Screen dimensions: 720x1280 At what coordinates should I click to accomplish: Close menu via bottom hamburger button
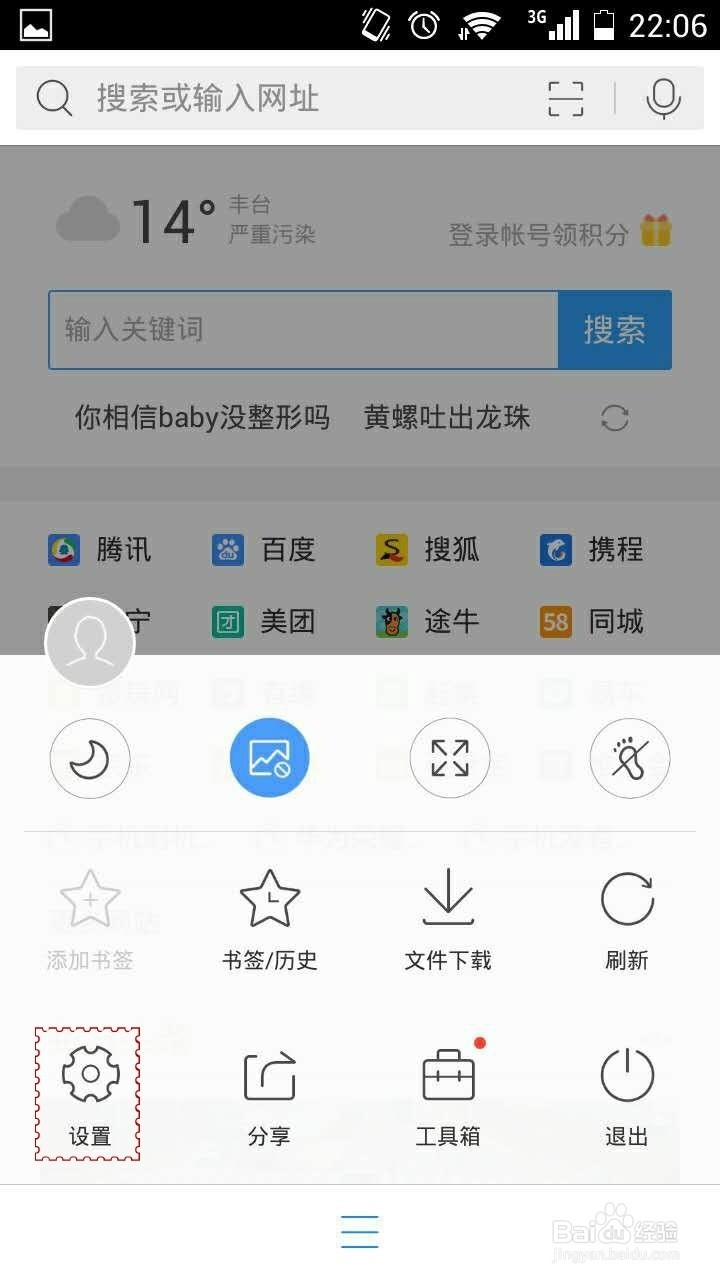point(360,1231)
